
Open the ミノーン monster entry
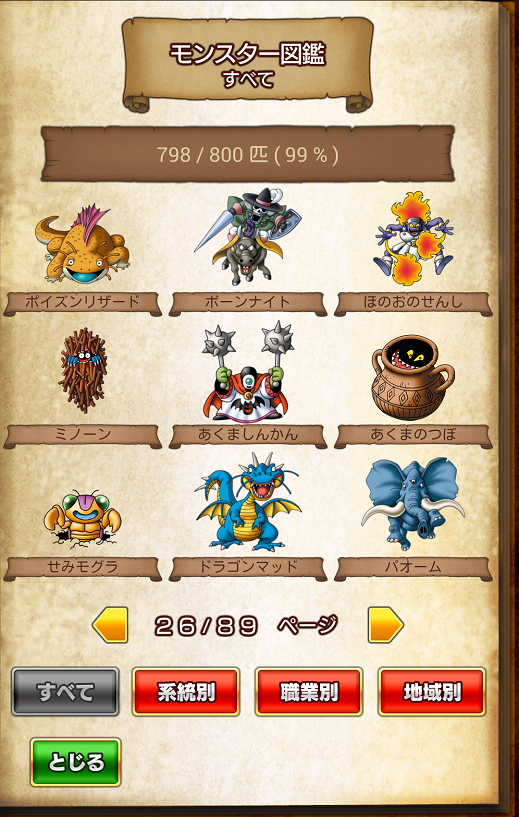click(x=82, y=388)
